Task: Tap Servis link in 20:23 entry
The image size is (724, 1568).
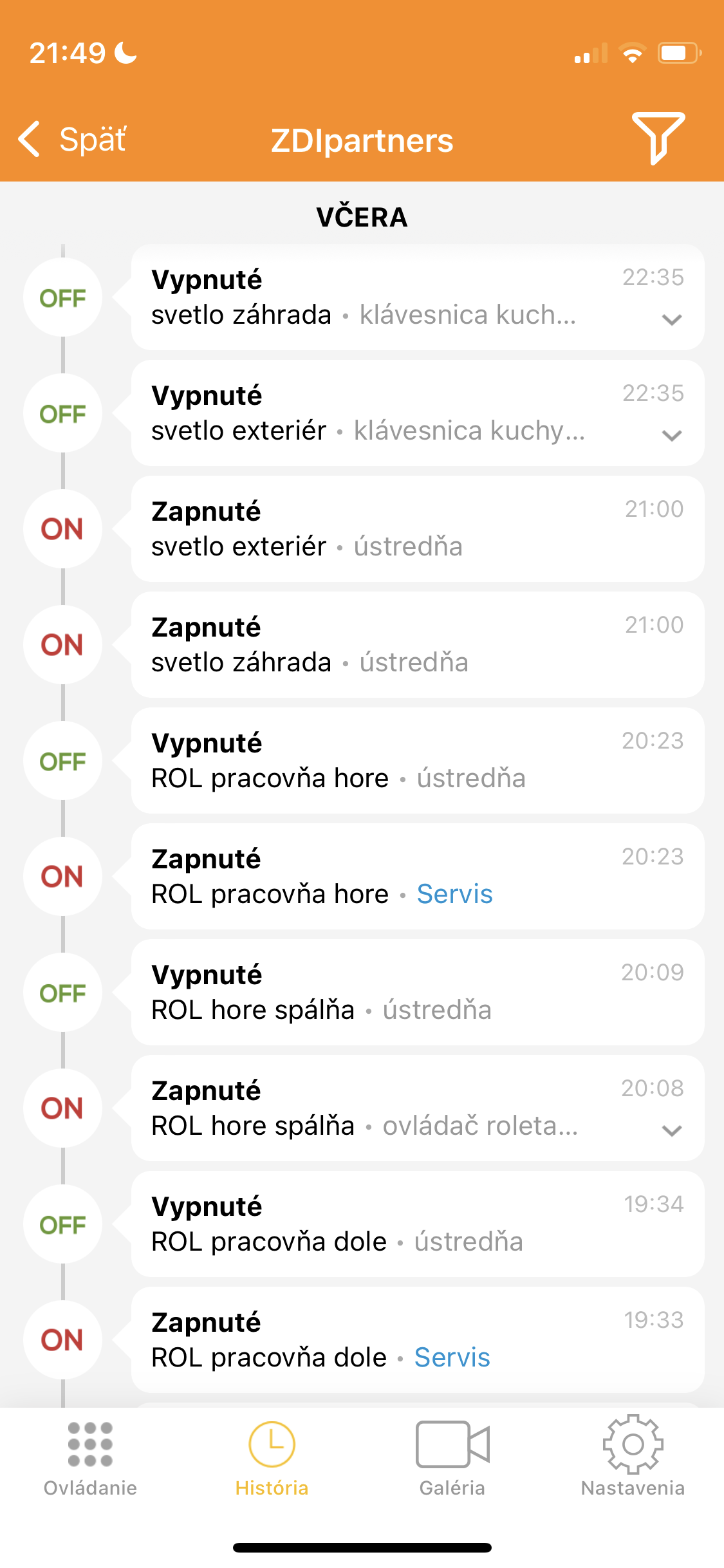Action: click(x=454, y=894)
